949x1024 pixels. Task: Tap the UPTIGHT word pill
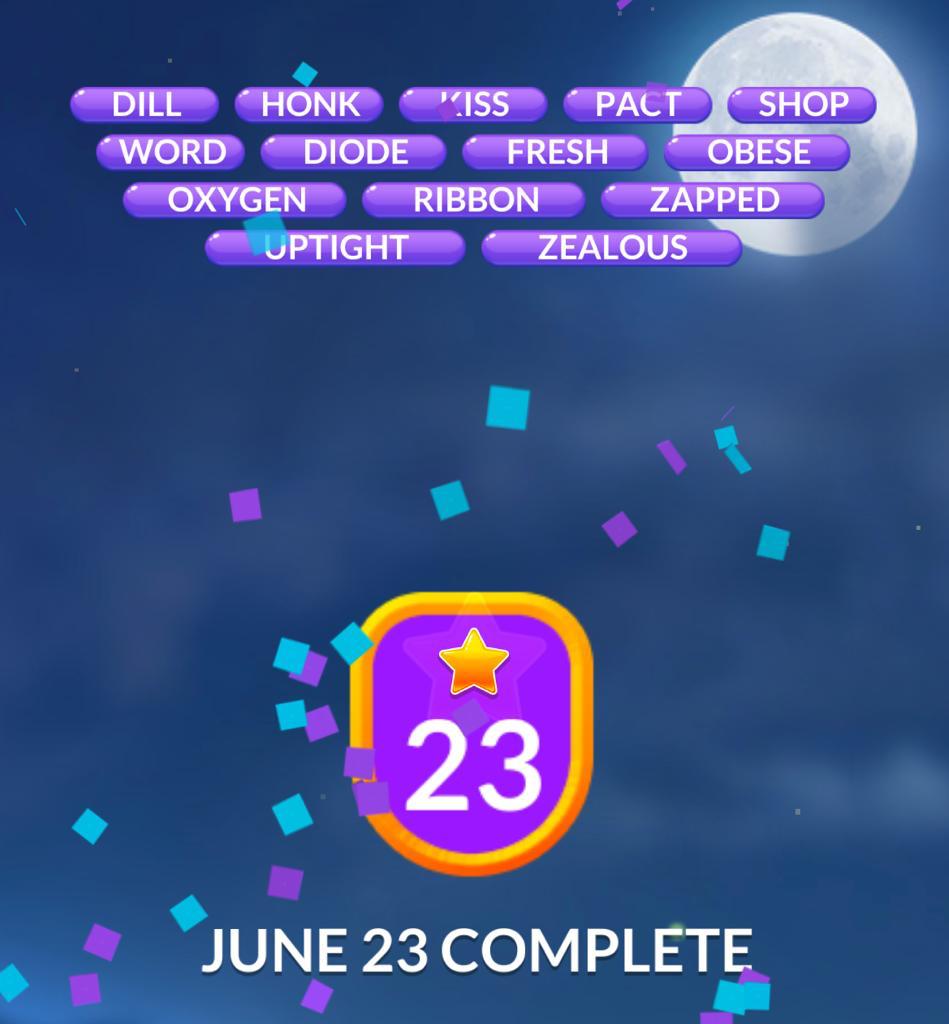335,248
